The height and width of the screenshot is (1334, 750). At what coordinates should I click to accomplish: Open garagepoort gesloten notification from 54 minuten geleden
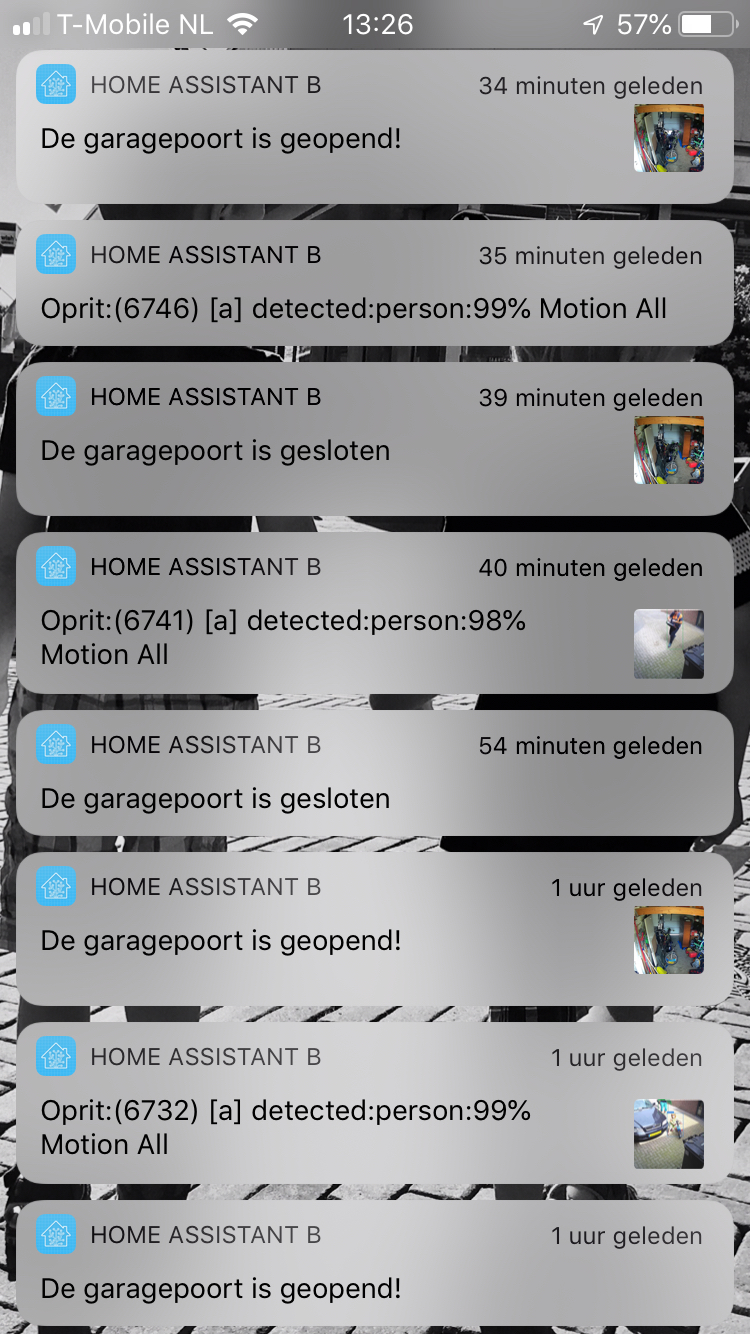[x=375, y=773]
